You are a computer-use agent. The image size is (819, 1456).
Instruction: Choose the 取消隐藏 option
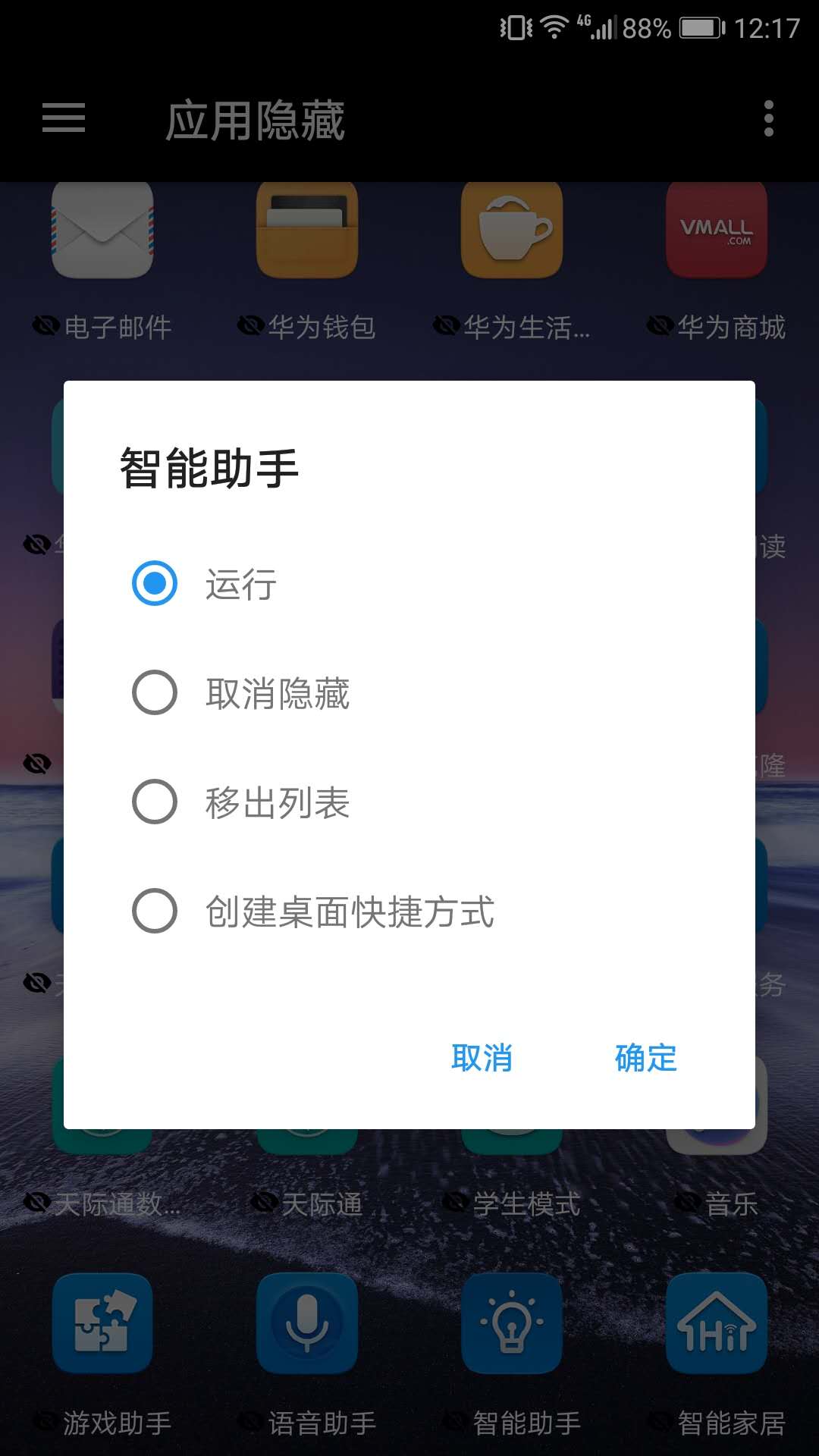coord(155,692)
